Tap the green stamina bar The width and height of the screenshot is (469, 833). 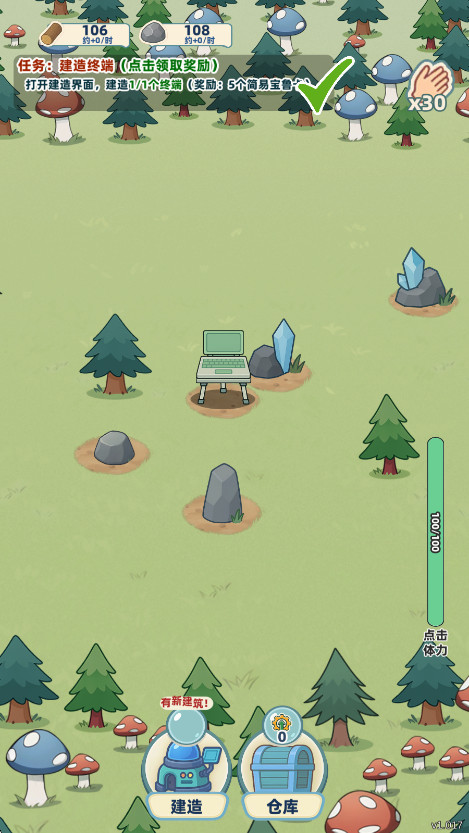[436, 532]
